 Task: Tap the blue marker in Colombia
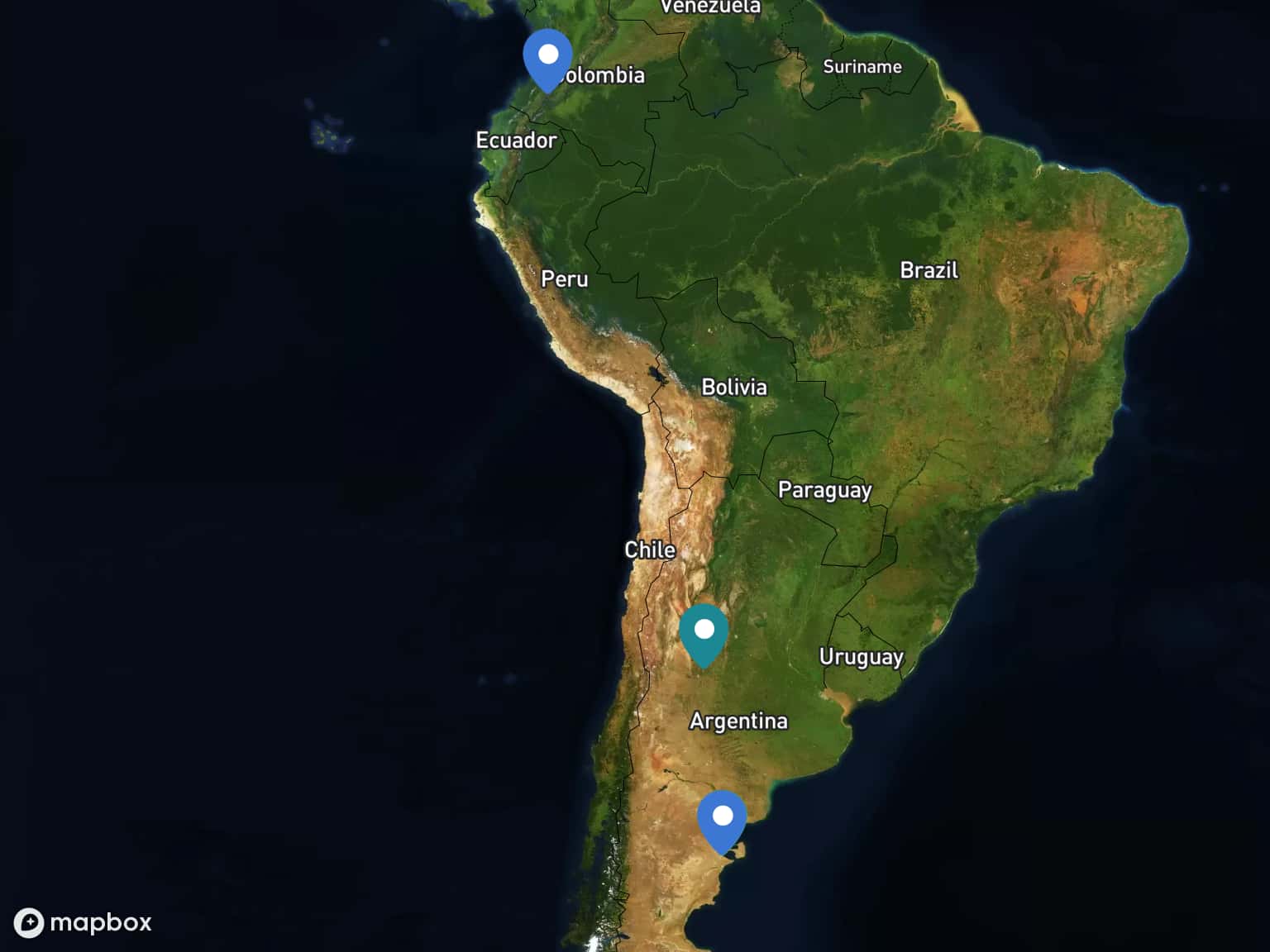[548, 57]
